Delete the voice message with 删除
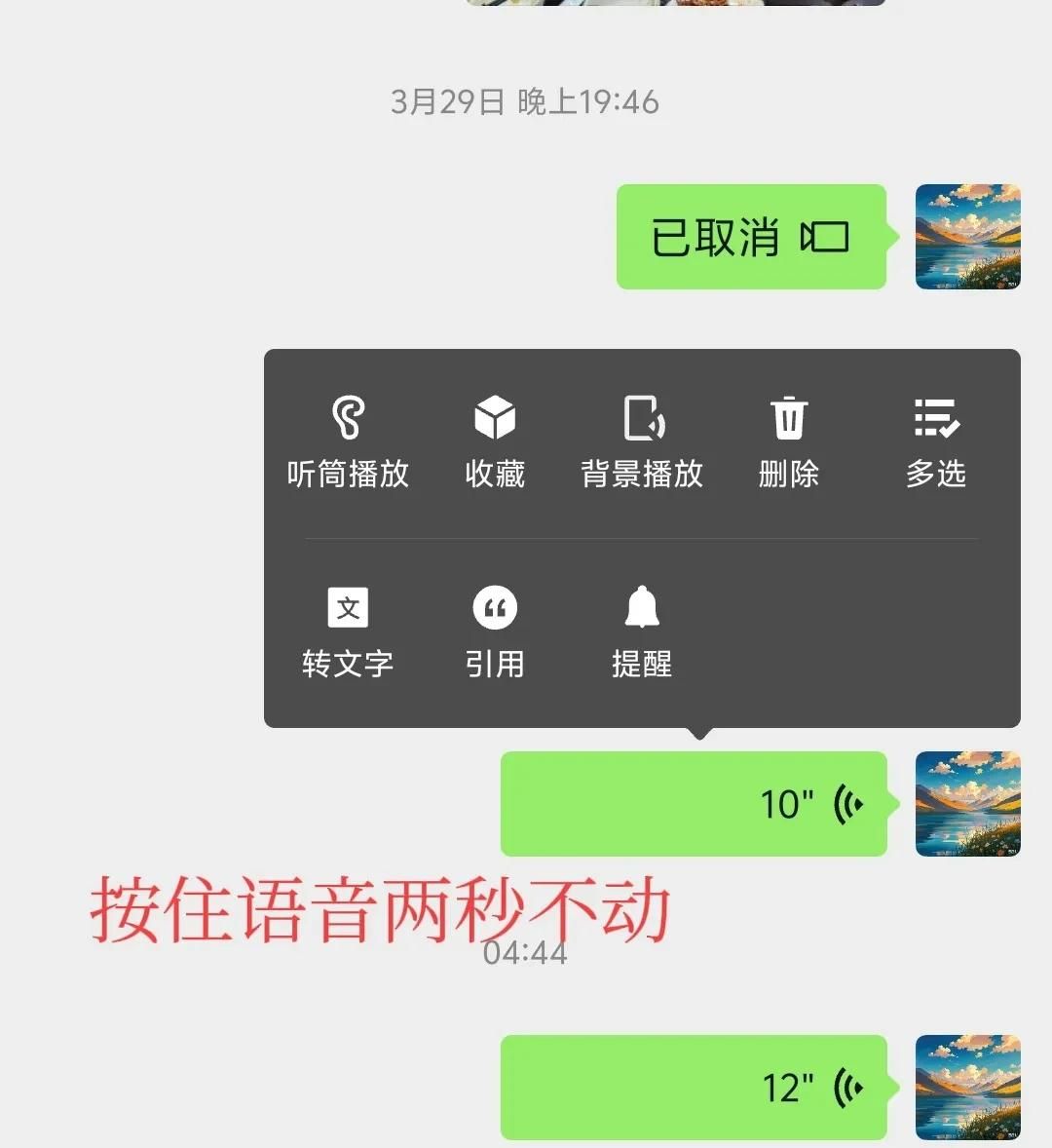This screenshot has height=1148, width=1052. coord(788,441)
